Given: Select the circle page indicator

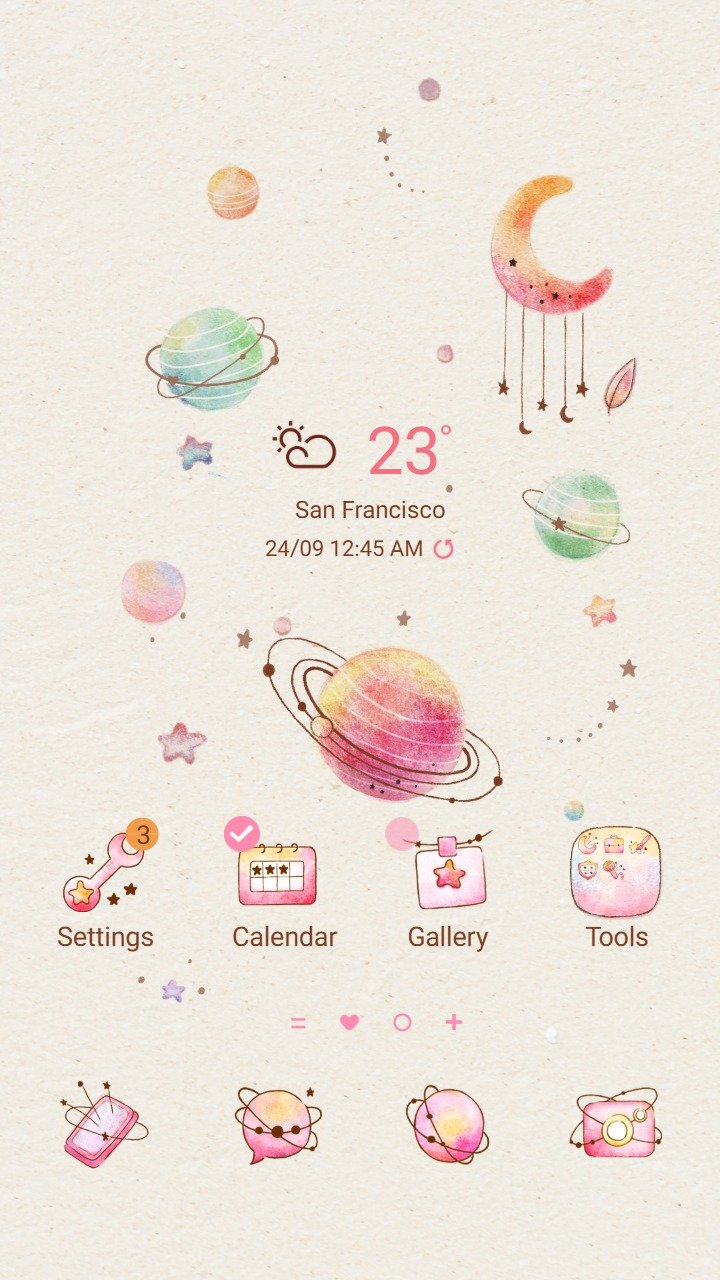Looking at the screenshot, I should (402, 1022).
